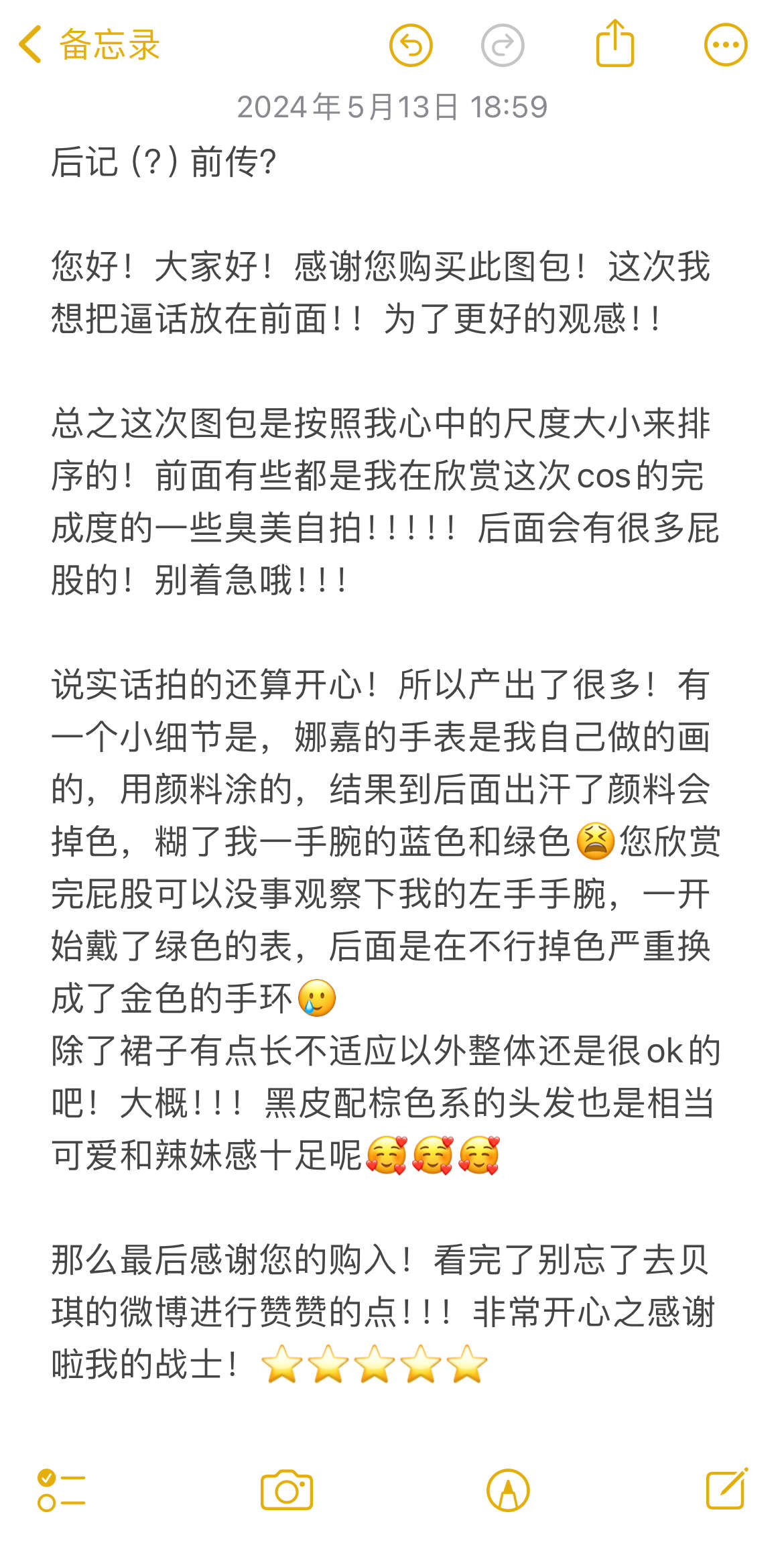The width and height of the screenshot is (784, 1551).
Task: Open the more options menu
Action: click(x=726, y=46)
